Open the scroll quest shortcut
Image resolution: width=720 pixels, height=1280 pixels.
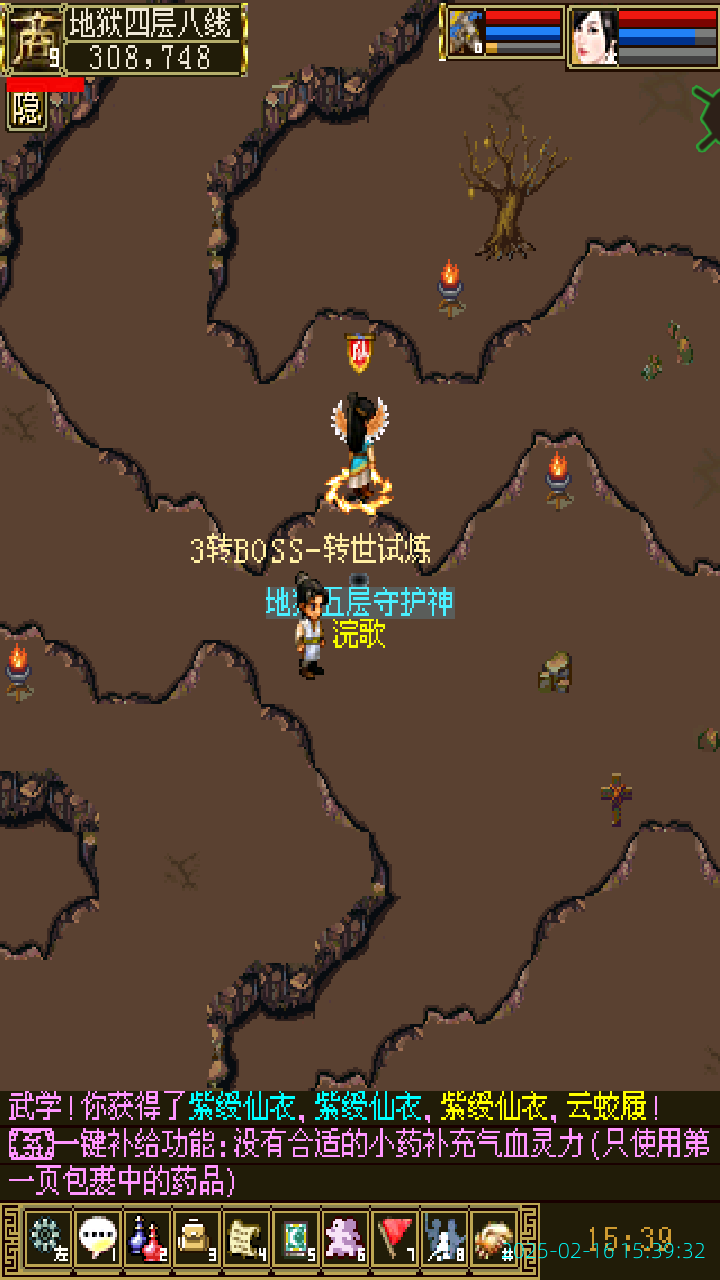(x=246, y=1238)
